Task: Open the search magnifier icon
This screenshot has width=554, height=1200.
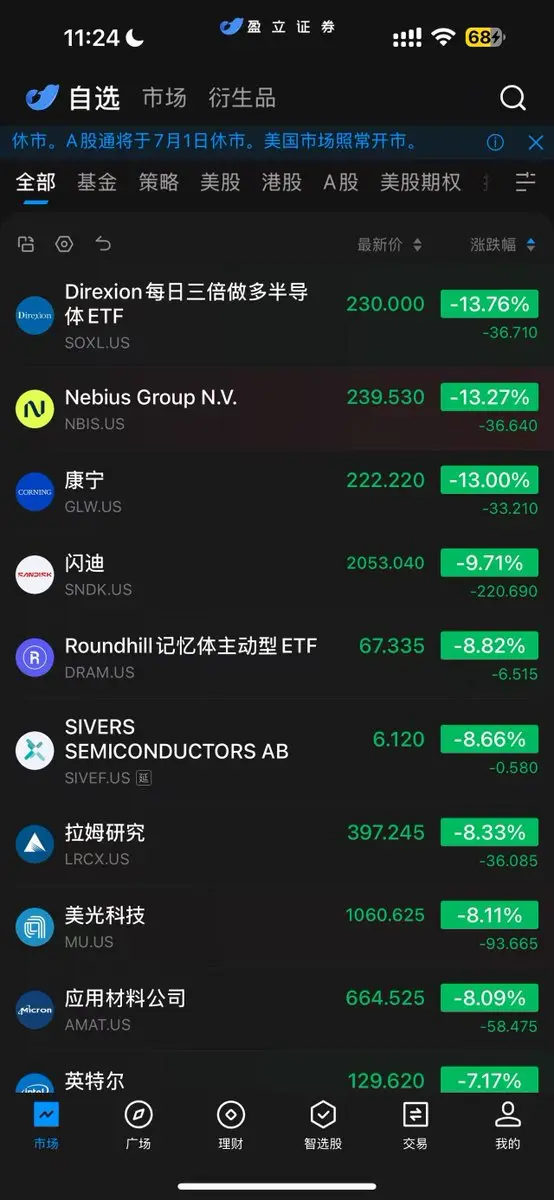Action: (513, 97)
